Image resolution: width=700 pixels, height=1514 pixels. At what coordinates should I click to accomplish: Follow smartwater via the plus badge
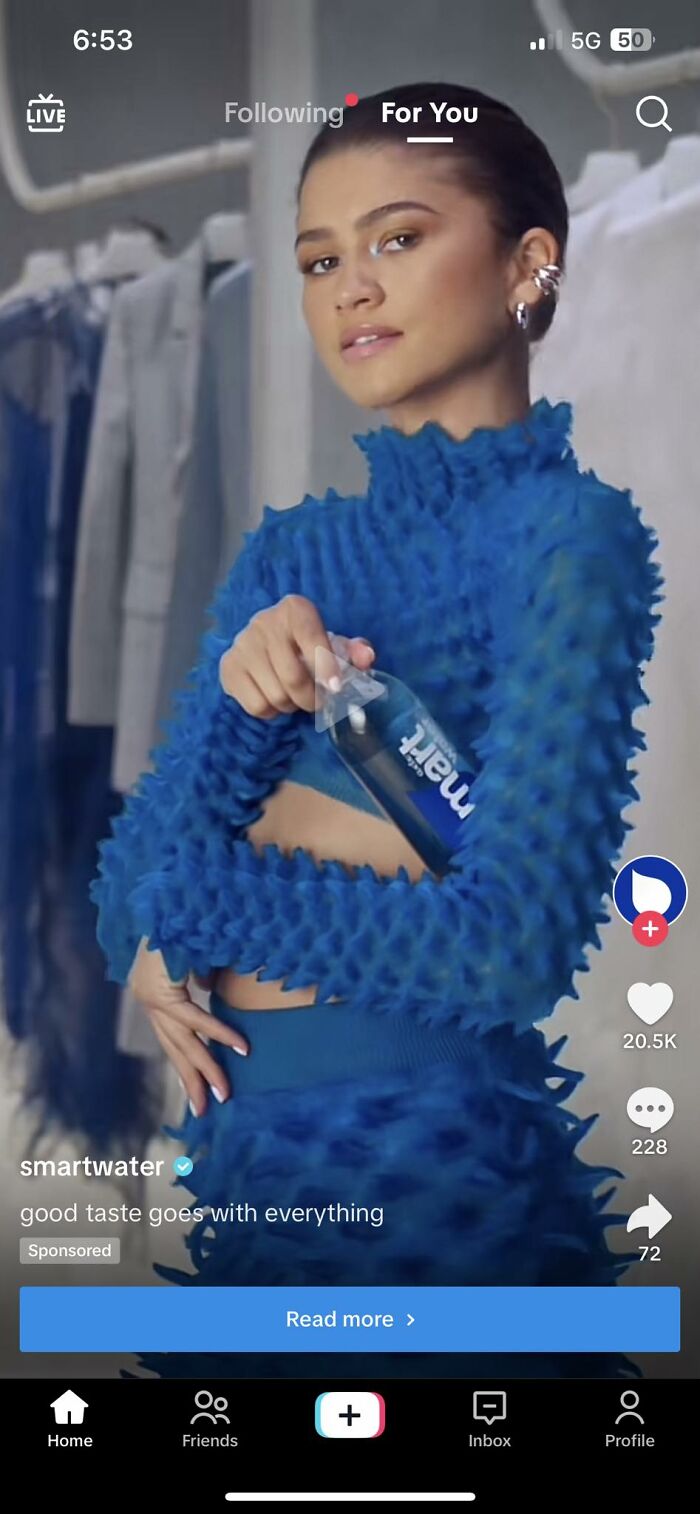point(650,929)
